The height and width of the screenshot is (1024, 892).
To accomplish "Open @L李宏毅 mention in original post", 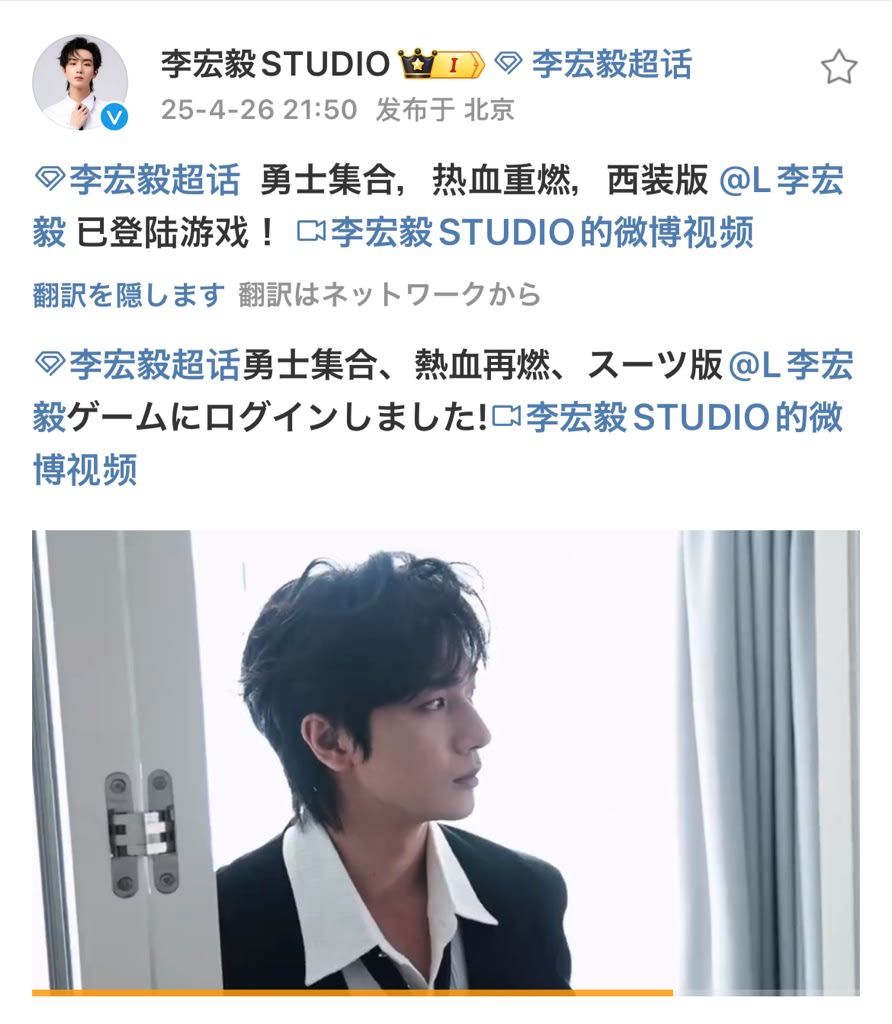I will click(782, 181).
